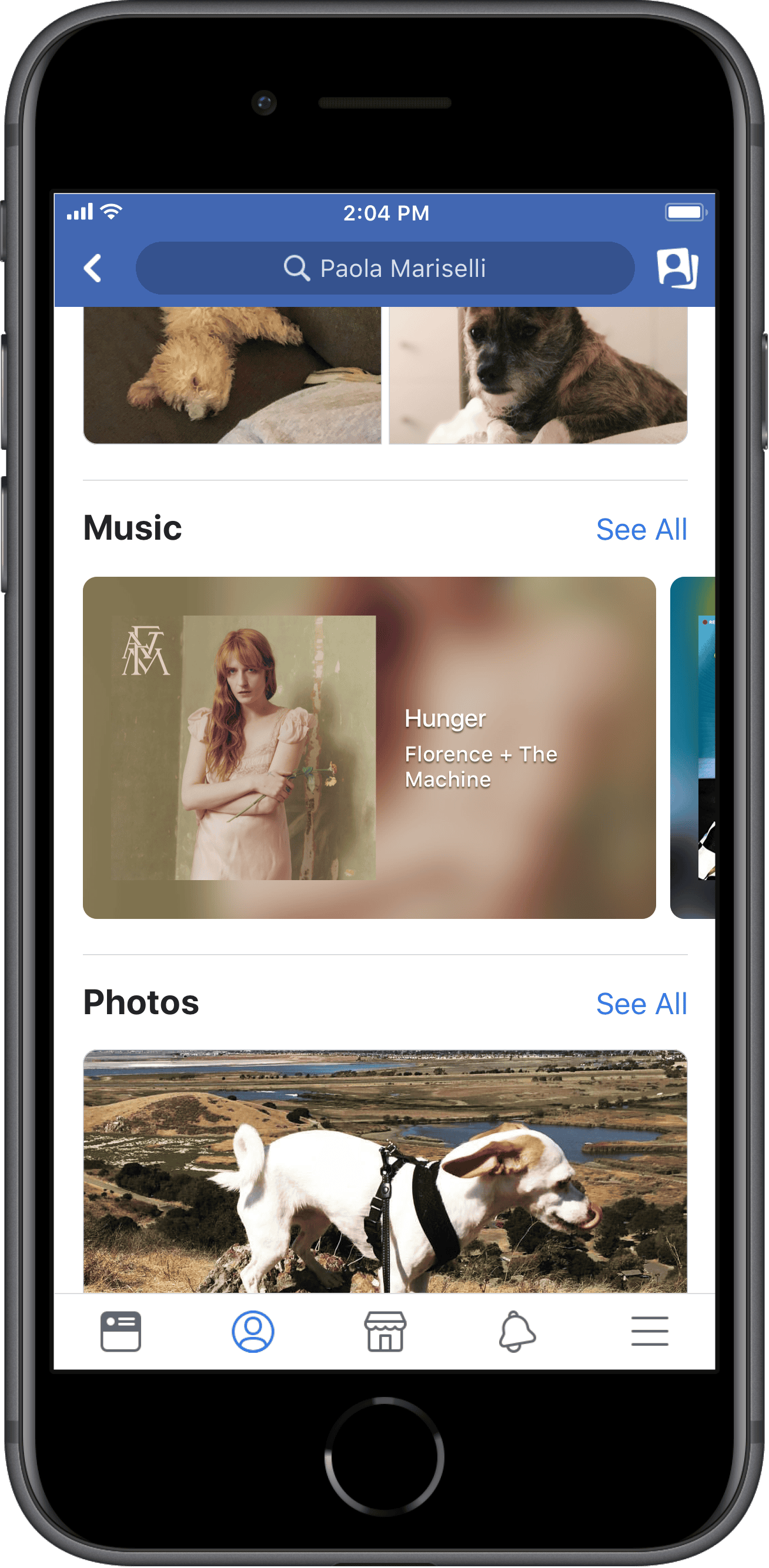Open the notifications bell tab
769x1568 pixels.
coord(517,1331)
